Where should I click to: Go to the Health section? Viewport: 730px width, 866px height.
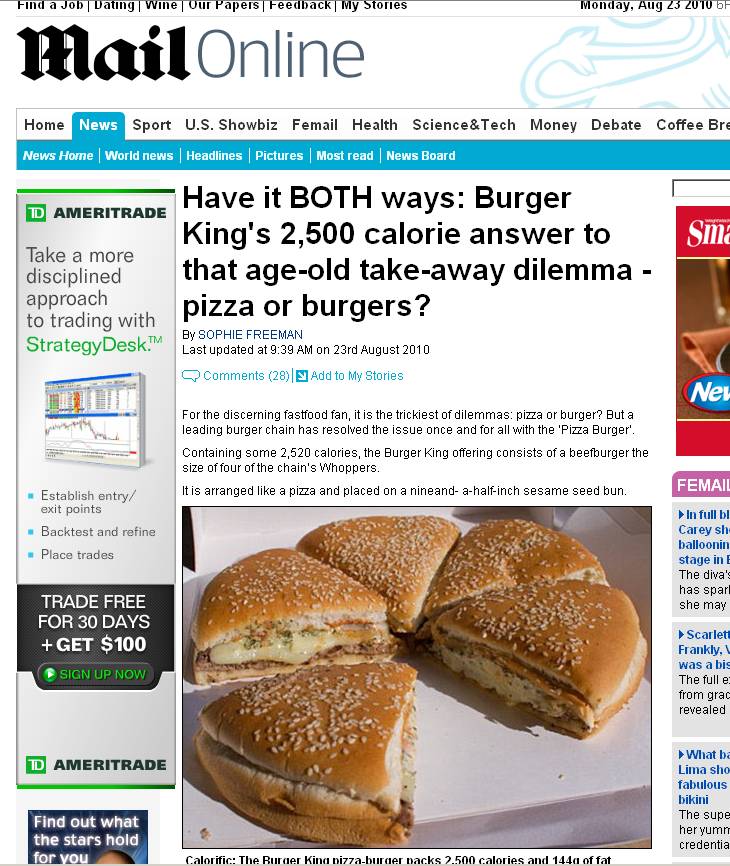pos(375,125)
